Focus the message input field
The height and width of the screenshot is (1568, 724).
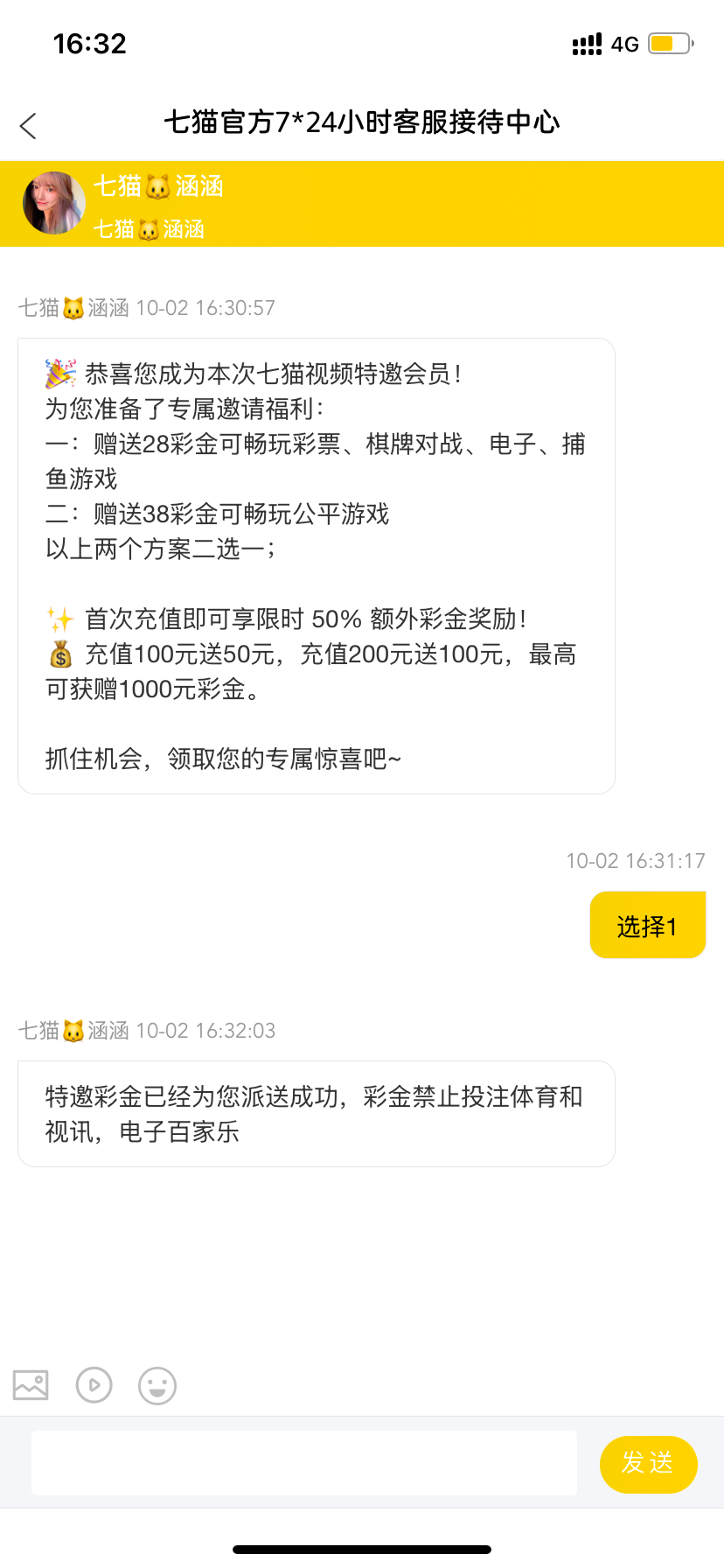[304, 1463]
